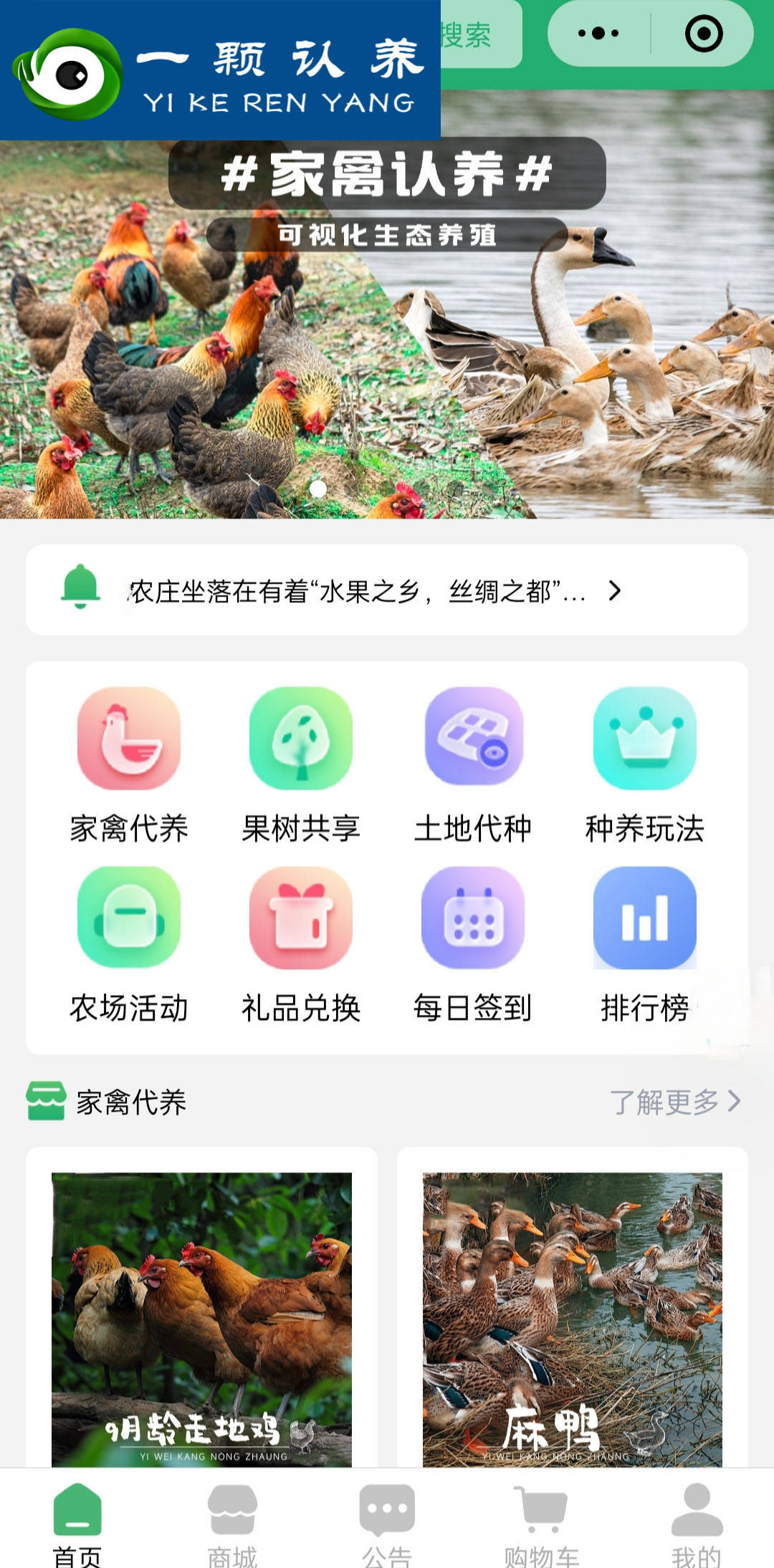Open the 麻鸭 product card
This screenshot has width=774, height=1568.
coord(572,1318)
